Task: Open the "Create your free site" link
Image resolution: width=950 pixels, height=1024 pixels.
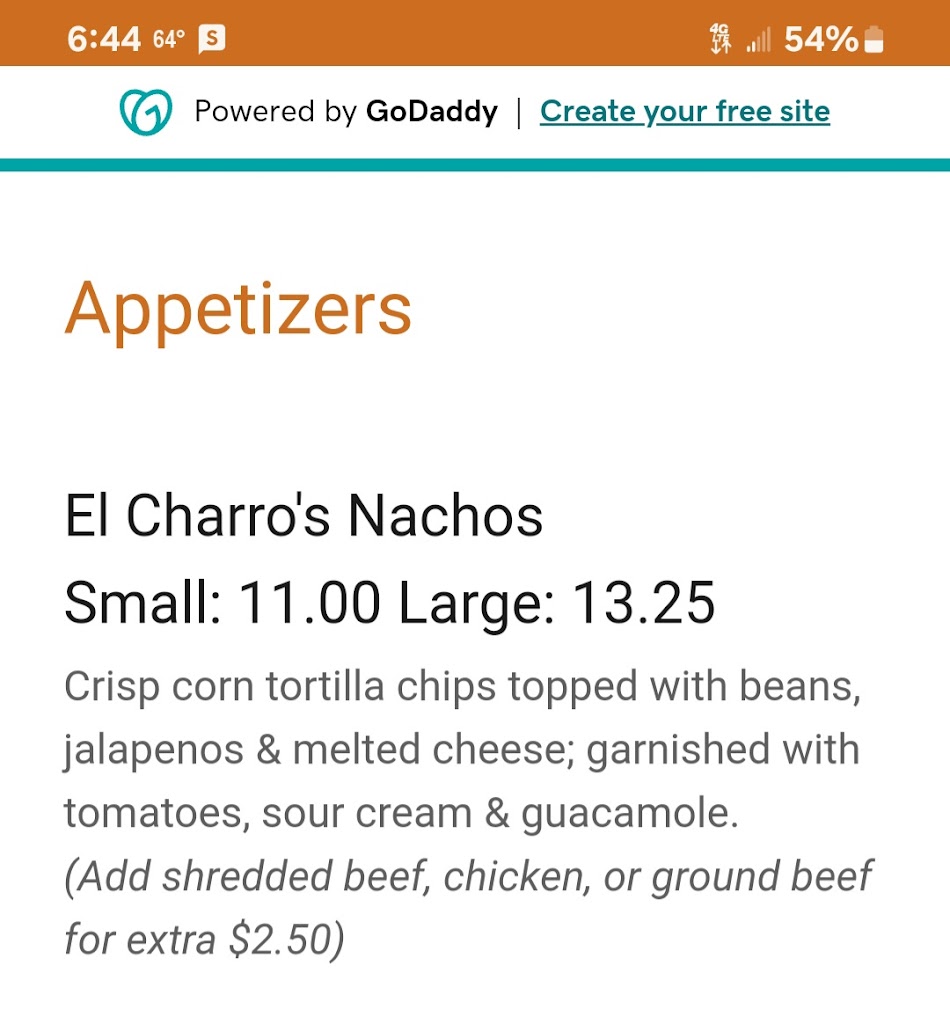Action: [684, 111]
